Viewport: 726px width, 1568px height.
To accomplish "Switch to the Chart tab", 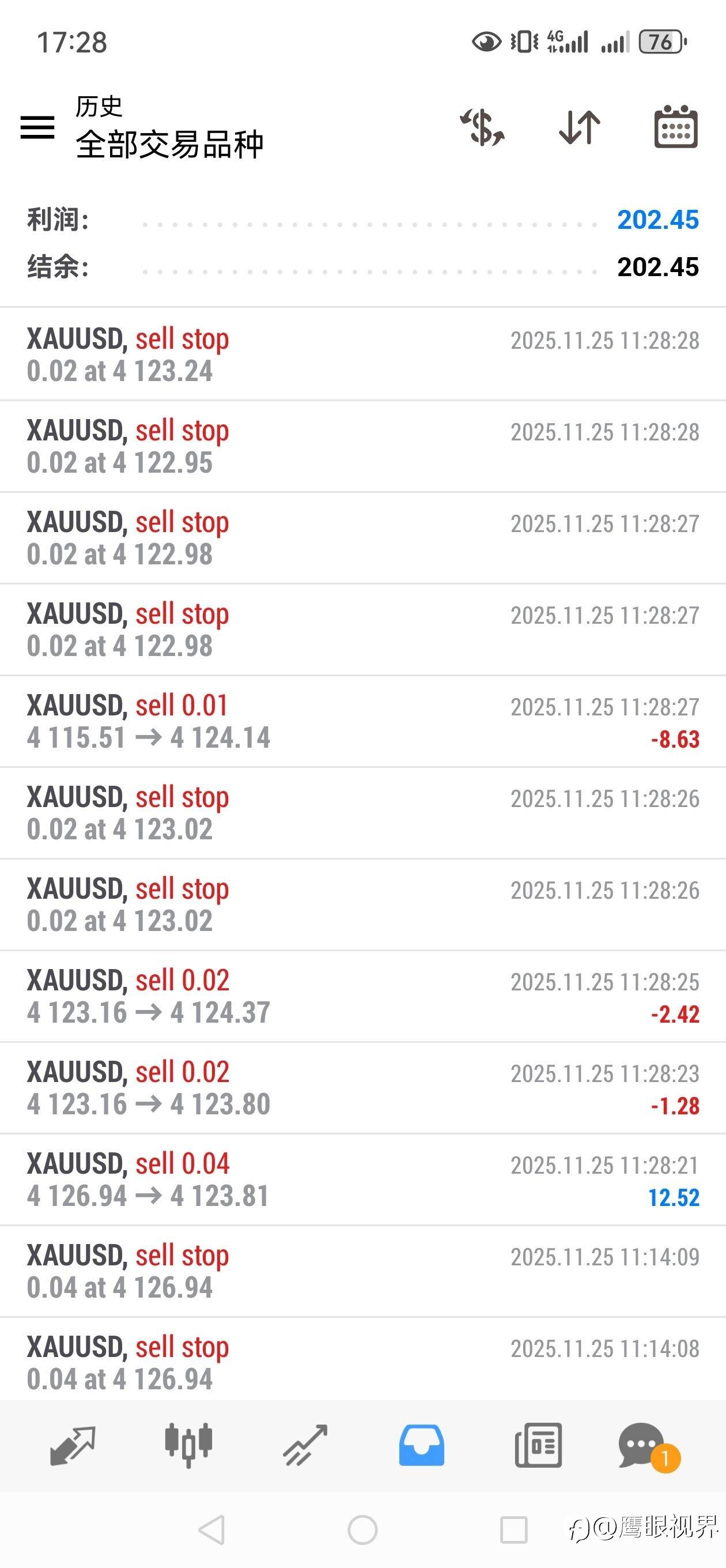I will (x=188, y=1445).
